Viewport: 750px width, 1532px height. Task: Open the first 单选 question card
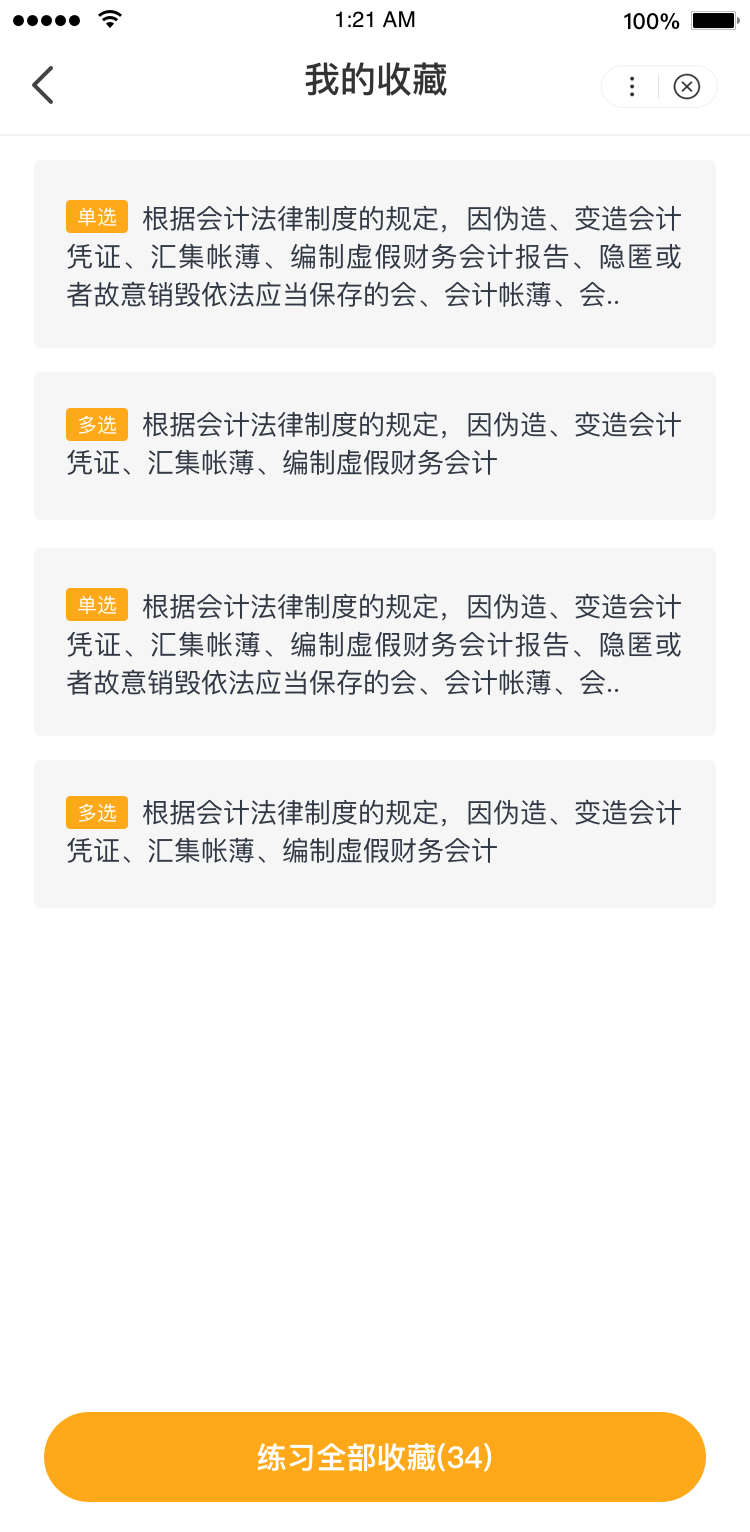coord(375,254)
